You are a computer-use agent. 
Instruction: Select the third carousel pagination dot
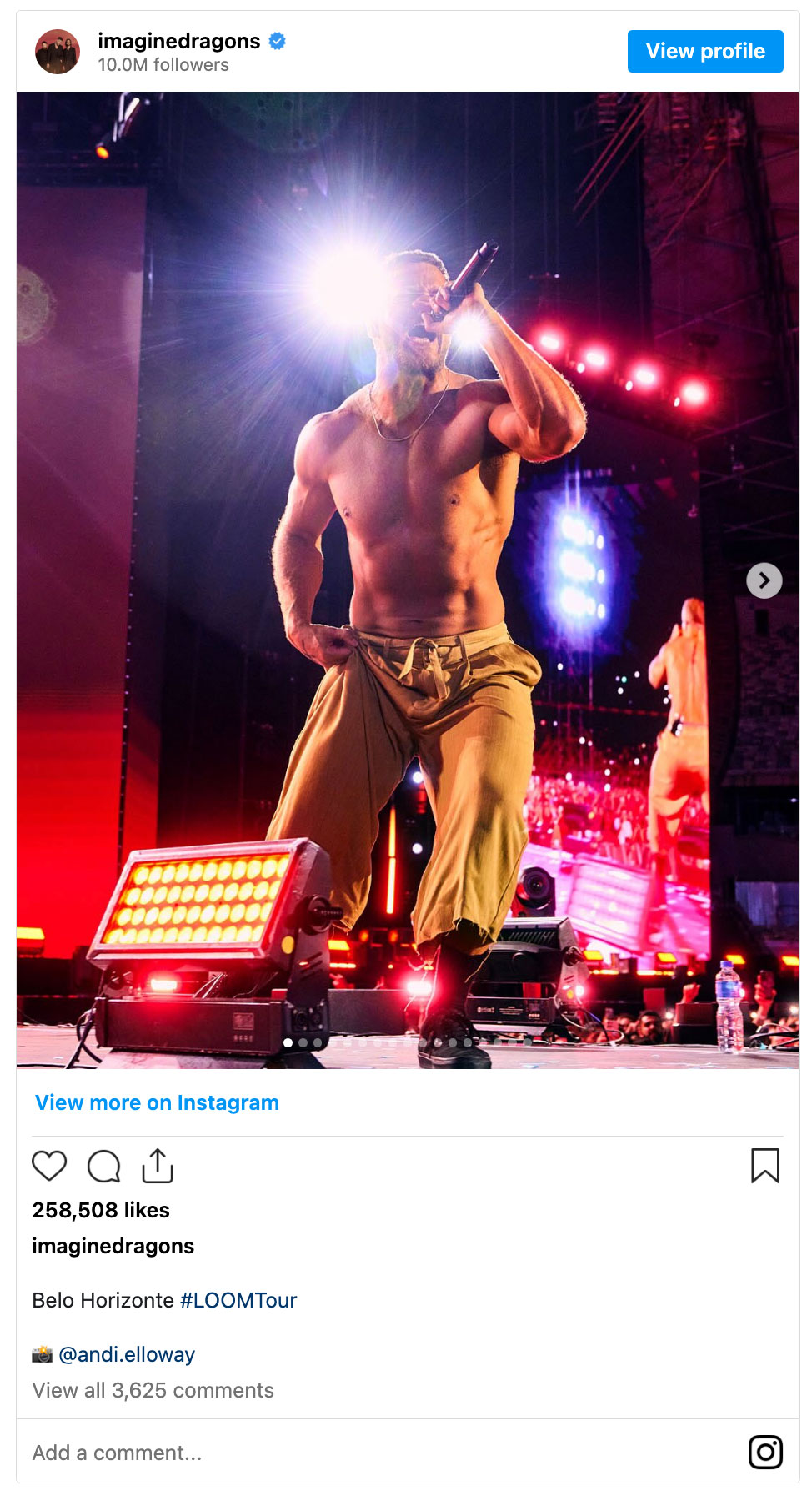(318, 1042)
